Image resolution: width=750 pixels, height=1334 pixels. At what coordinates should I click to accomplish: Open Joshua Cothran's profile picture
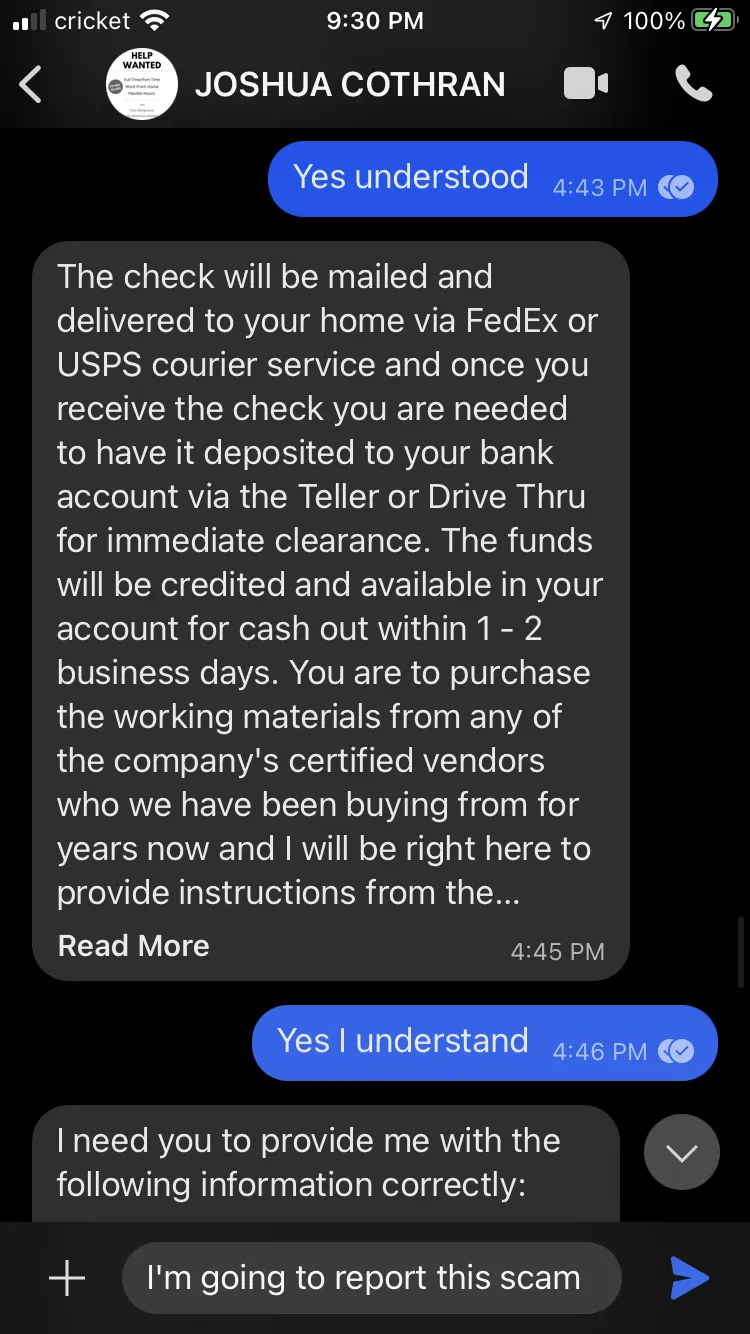[x=142, y=85]
